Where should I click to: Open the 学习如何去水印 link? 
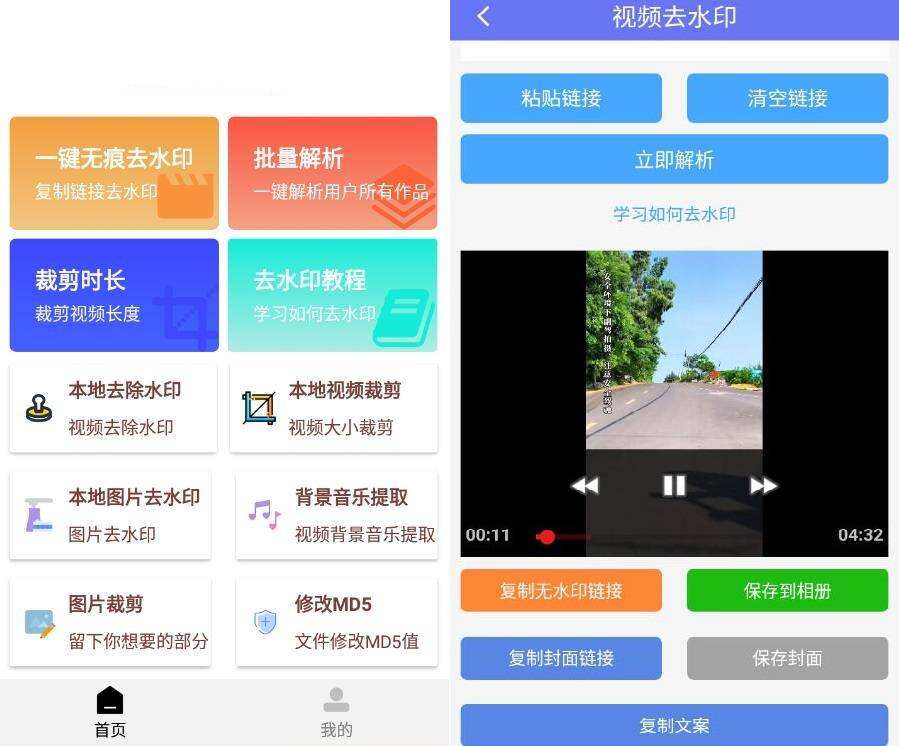pos(674,214)
